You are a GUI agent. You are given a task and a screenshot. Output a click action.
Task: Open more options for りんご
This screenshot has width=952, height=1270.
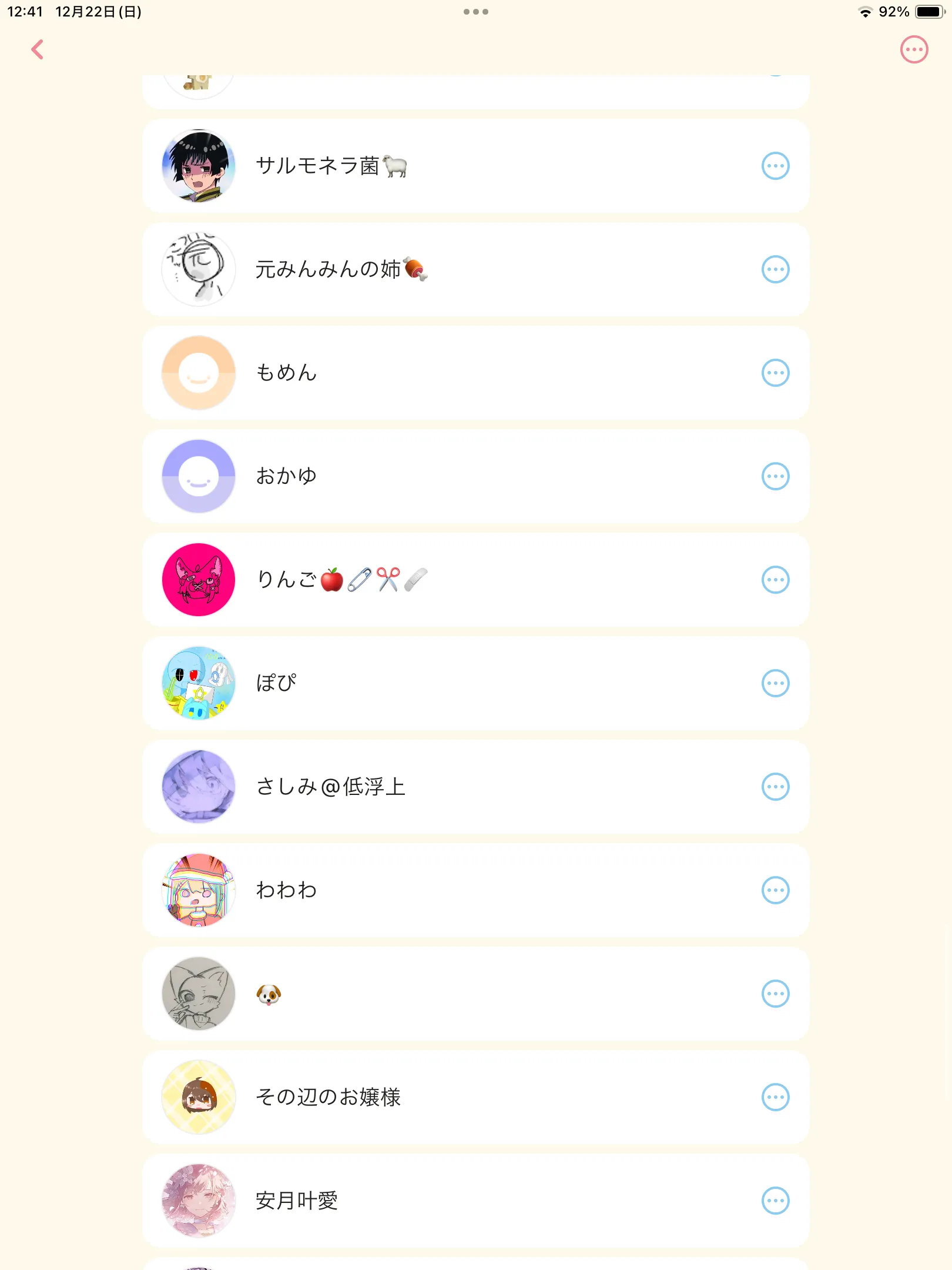coord(775,580)
